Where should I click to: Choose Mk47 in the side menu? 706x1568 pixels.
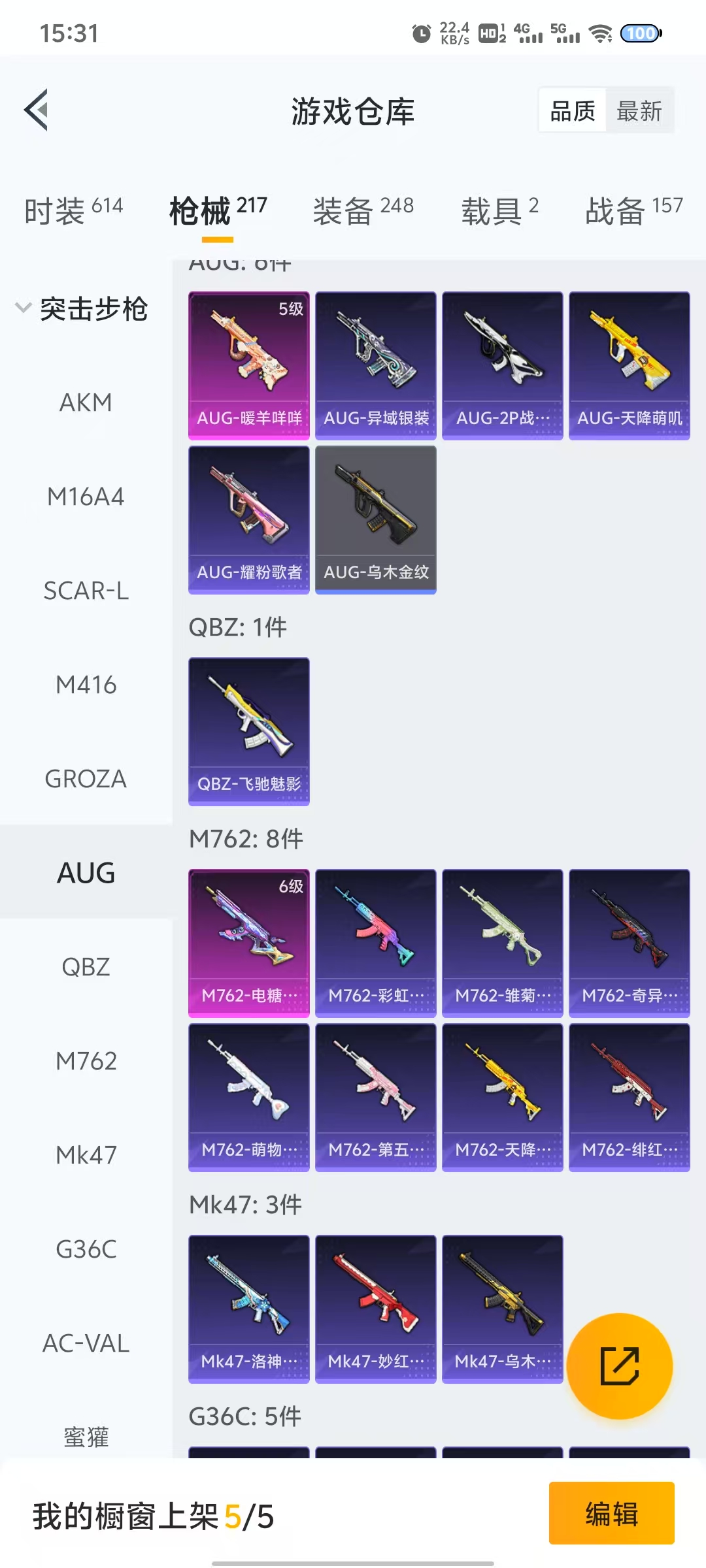point(86,1155)
